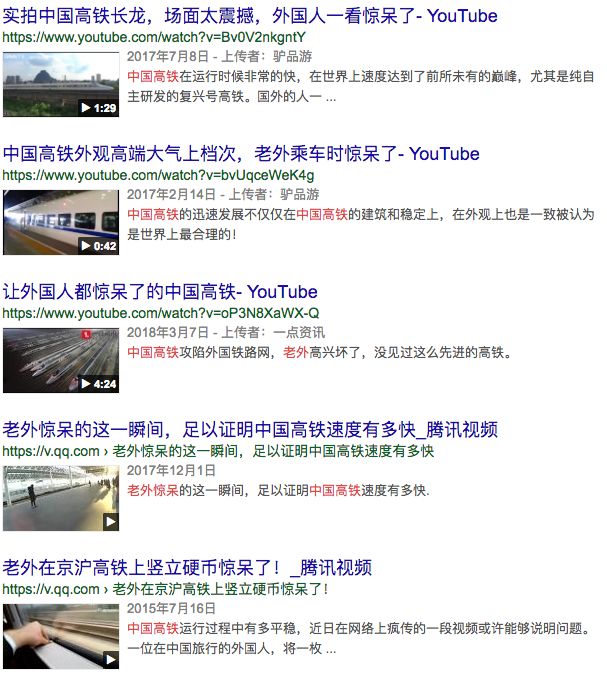Play the 4:24 video thumbnail
607x676 pixels.
(62, 359)
